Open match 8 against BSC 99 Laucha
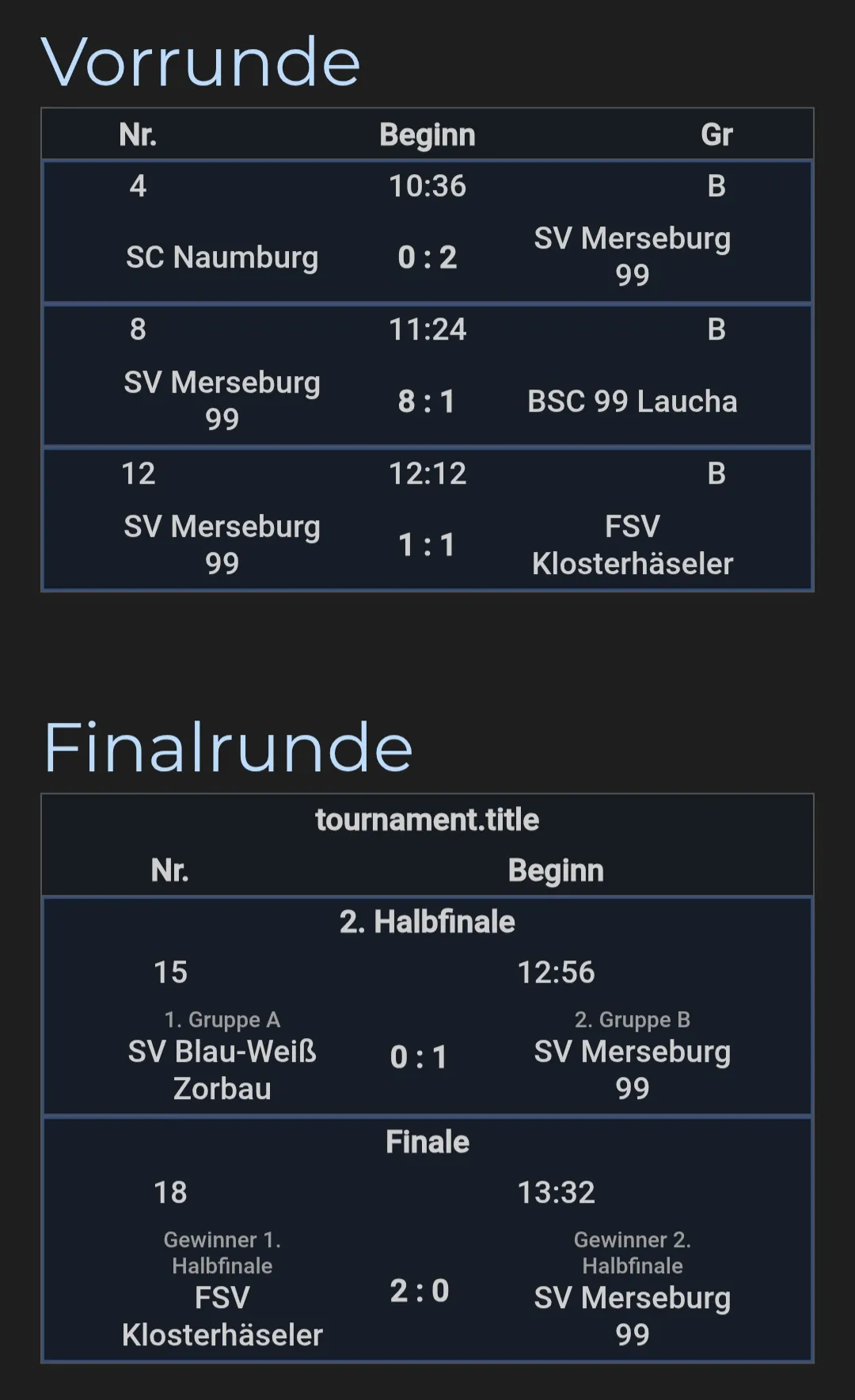 (x=427, y=376)
